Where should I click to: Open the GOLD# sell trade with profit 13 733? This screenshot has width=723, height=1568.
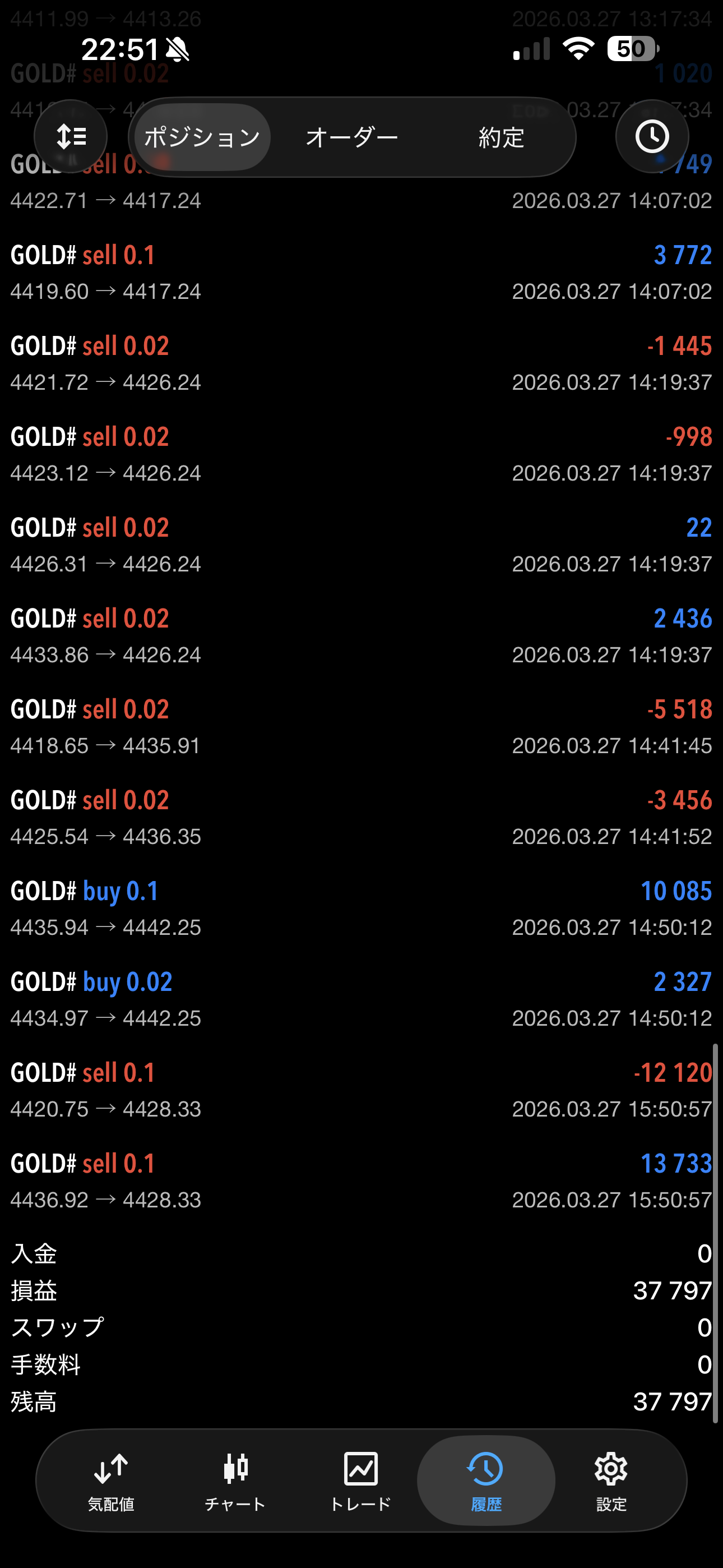pyautogui.click(x=361, y=1181)
